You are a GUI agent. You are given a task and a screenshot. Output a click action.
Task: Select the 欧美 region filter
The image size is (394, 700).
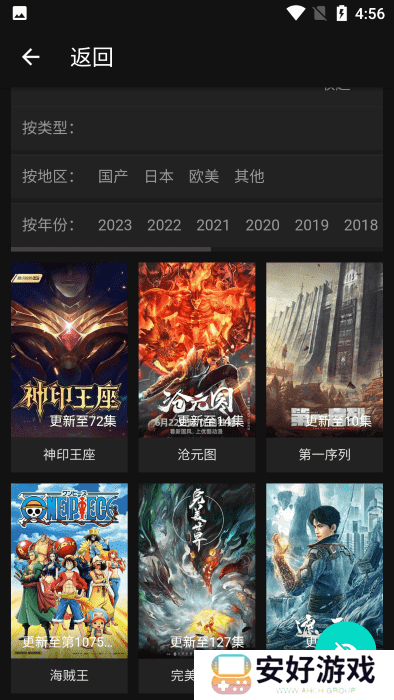click(204, 176)
